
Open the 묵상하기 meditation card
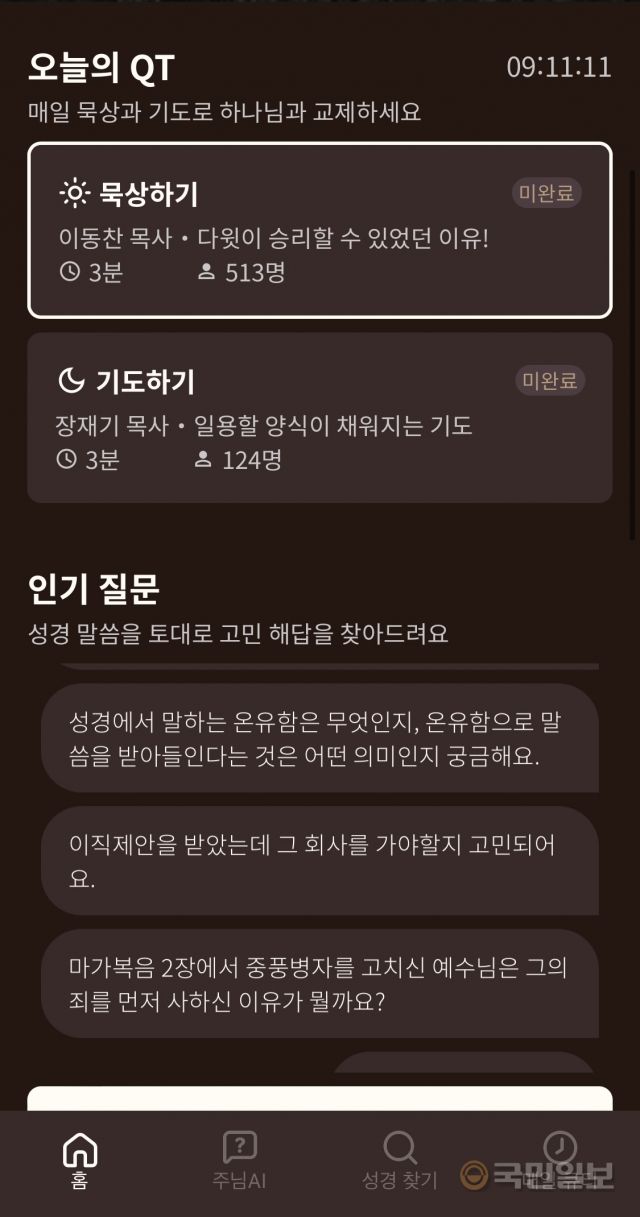pyautogui.click(x=319, y=230)
